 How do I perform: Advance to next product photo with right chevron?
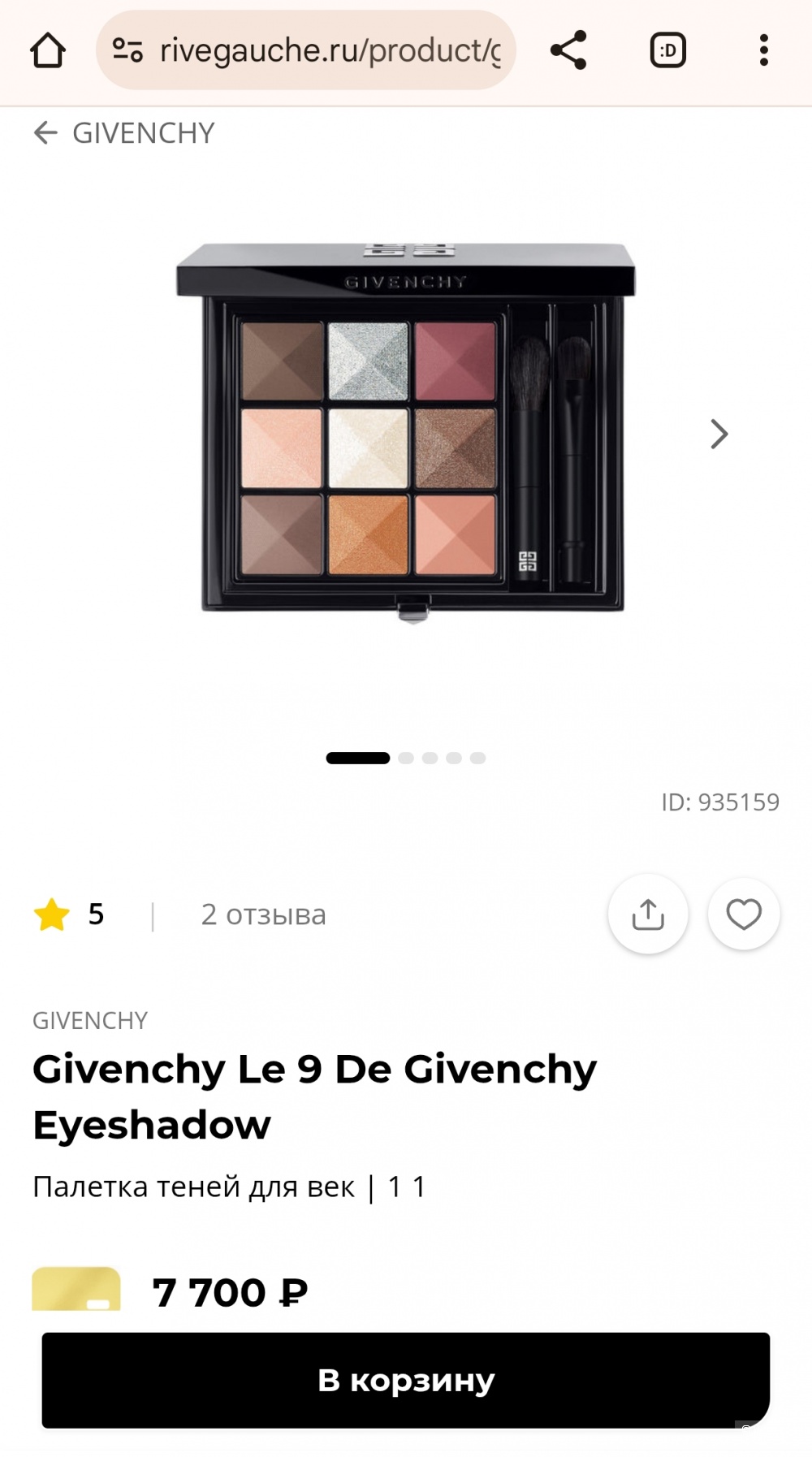click(719, 435)
